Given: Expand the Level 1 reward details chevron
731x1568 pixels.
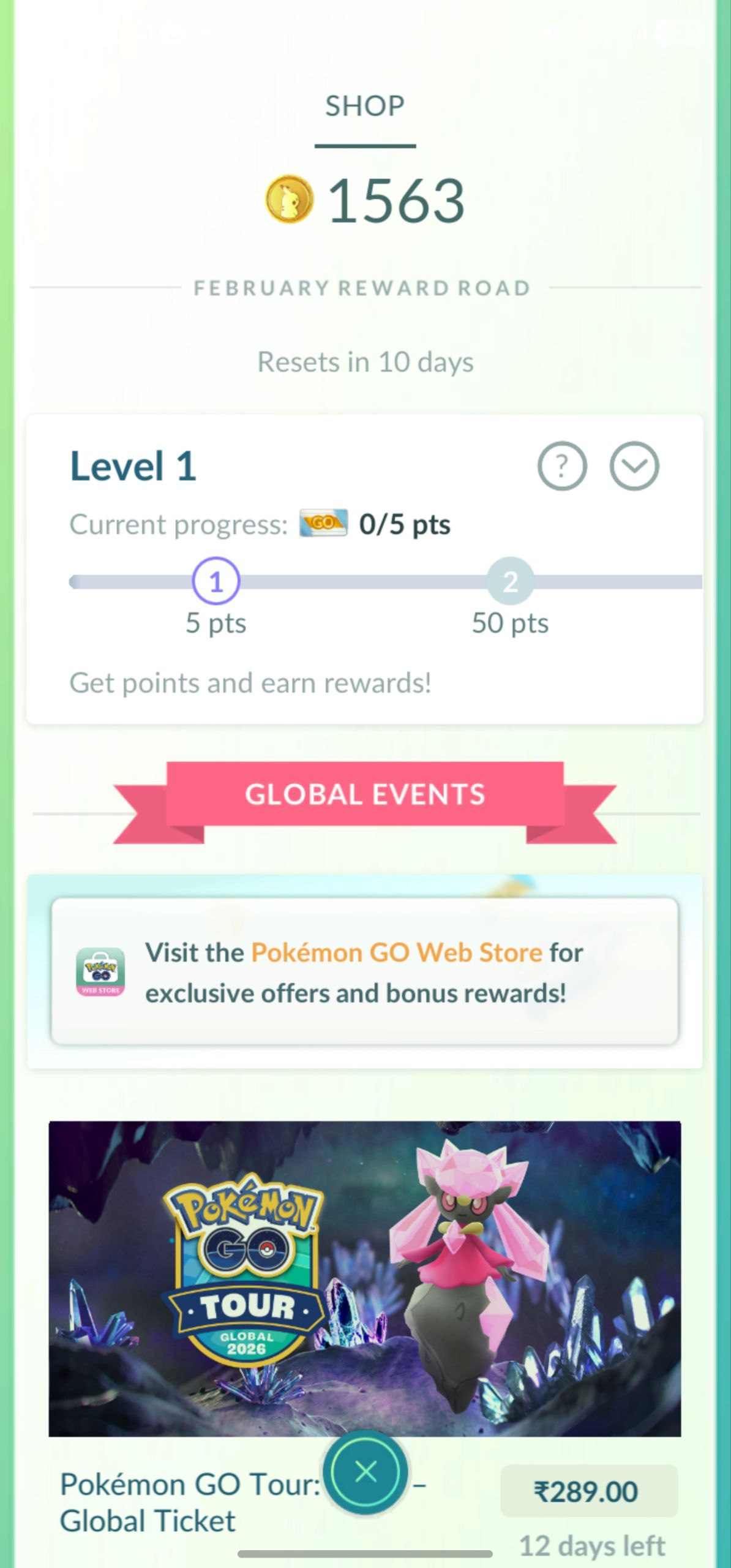Looking at the screenshot, I should [634, 466].
